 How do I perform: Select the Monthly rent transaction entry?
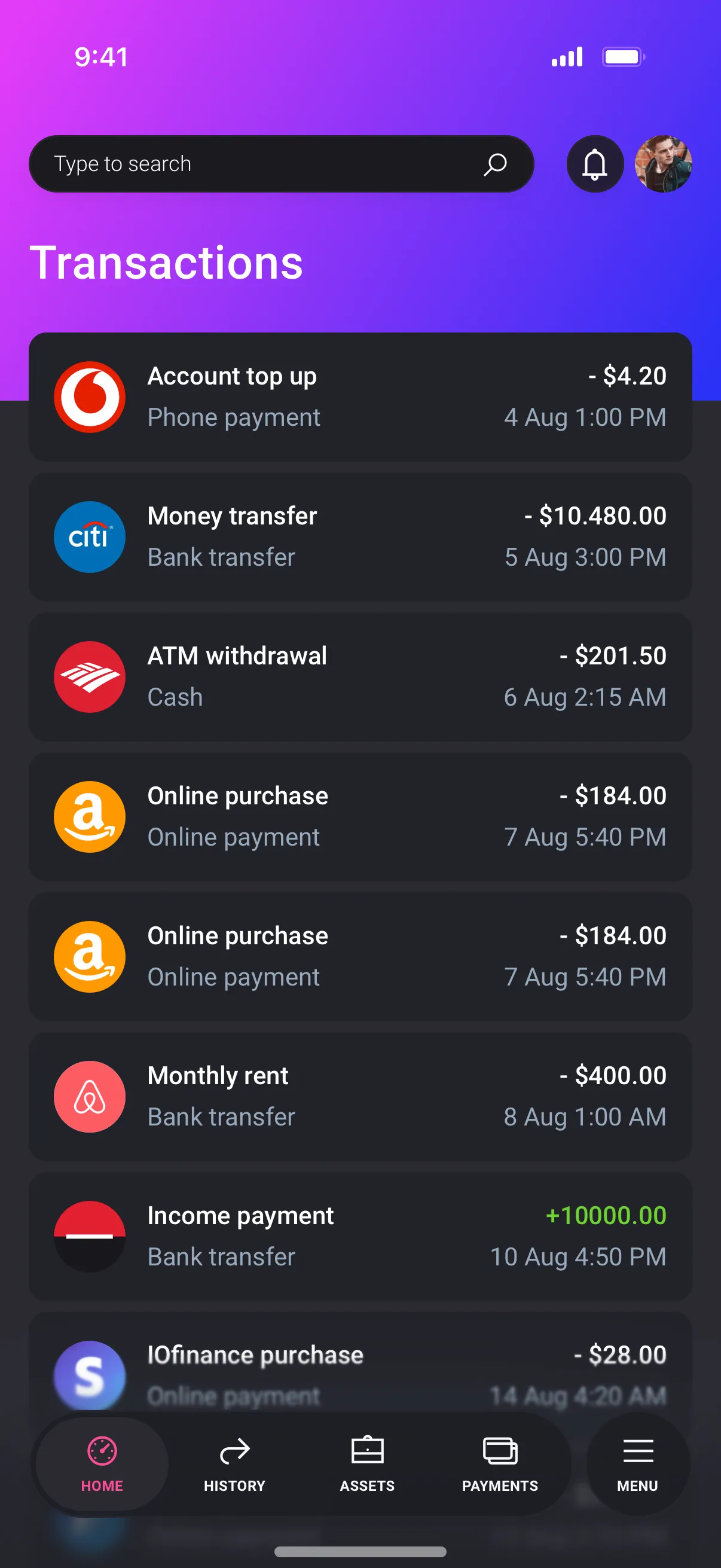[360, 1096]
